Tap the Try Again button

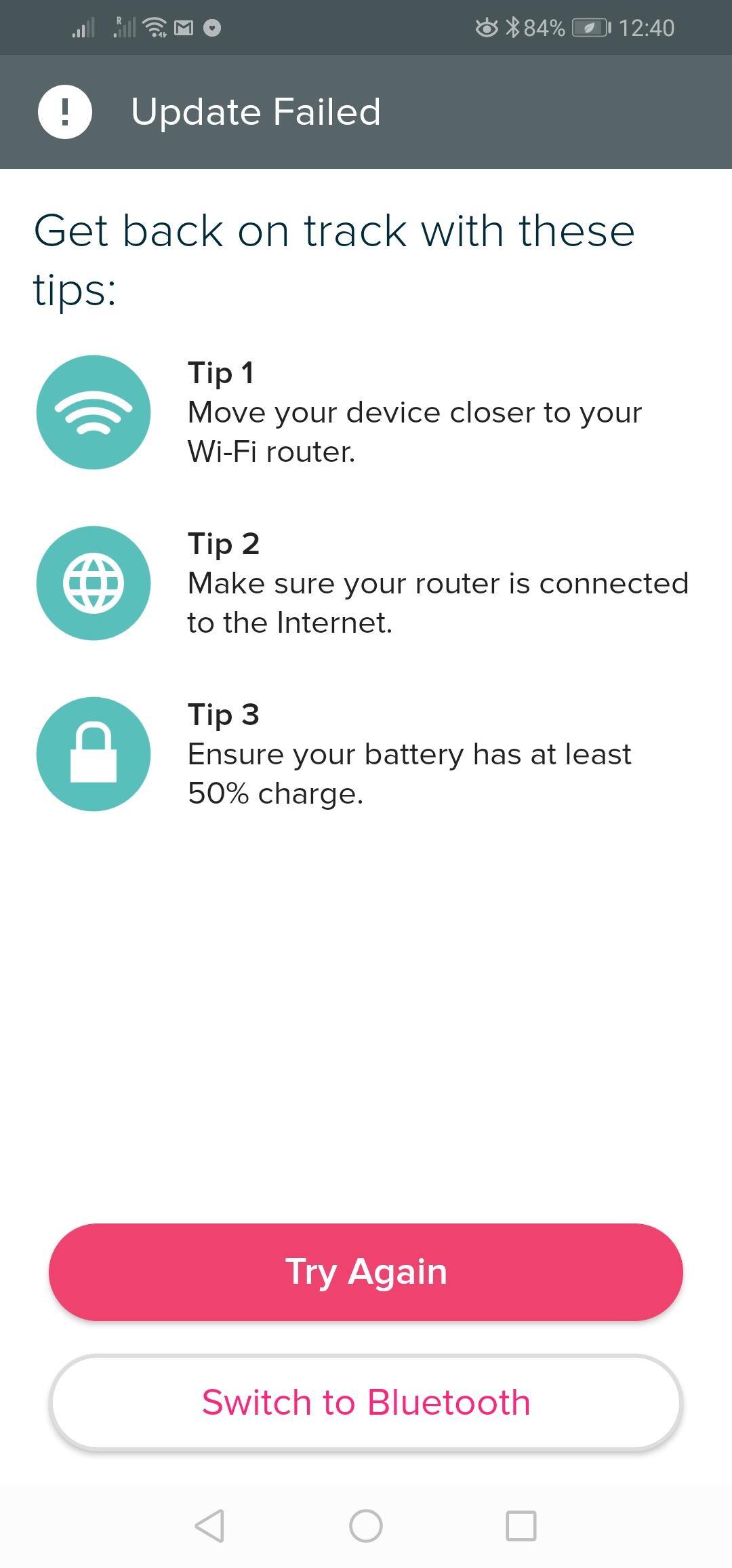coord(366,1272)
